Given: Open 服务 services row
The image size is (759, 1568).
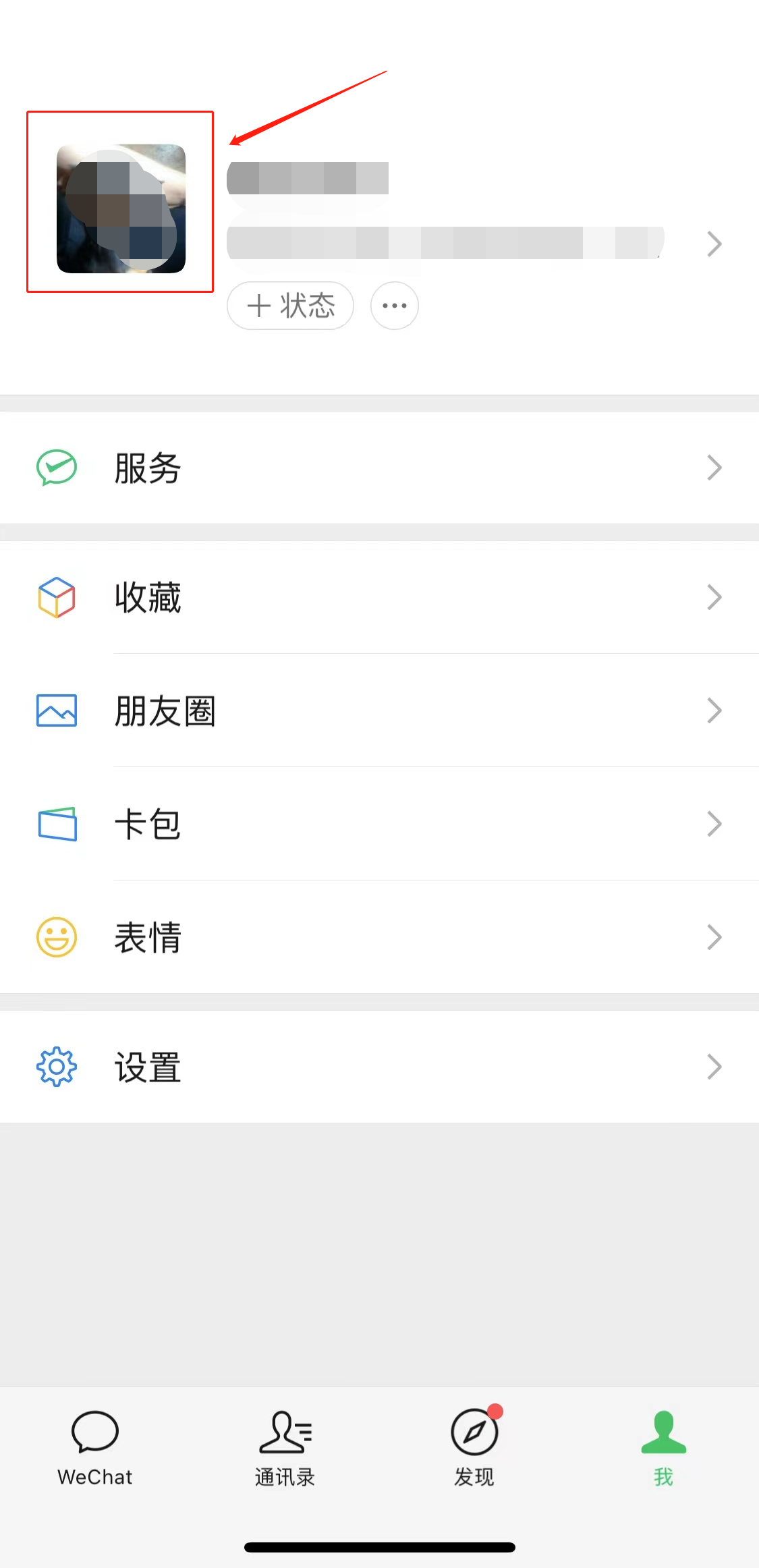Looking at the screenshot, I should pos(379,468).
